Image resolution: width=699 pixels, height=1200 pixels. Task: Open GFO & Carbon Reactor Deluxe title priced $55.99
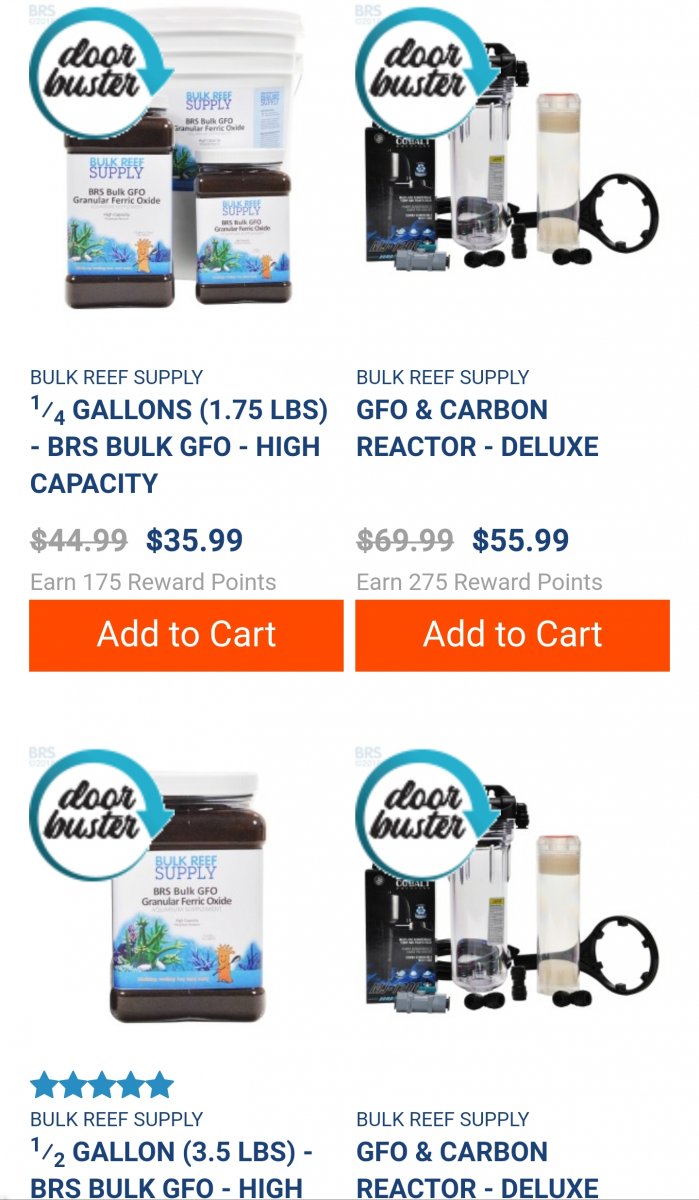[477, 428]
